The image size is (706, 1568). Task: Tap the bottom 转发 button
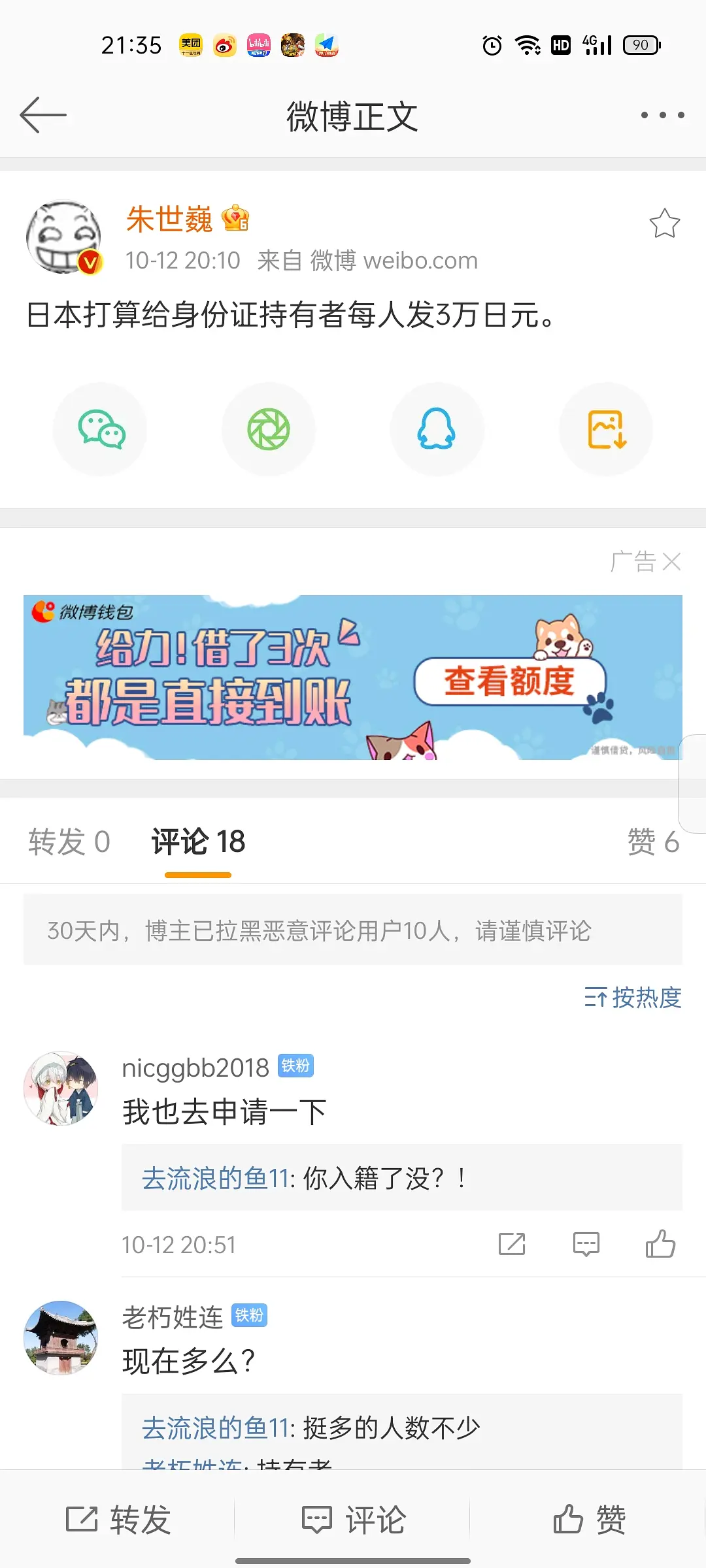coord(118,1520)
